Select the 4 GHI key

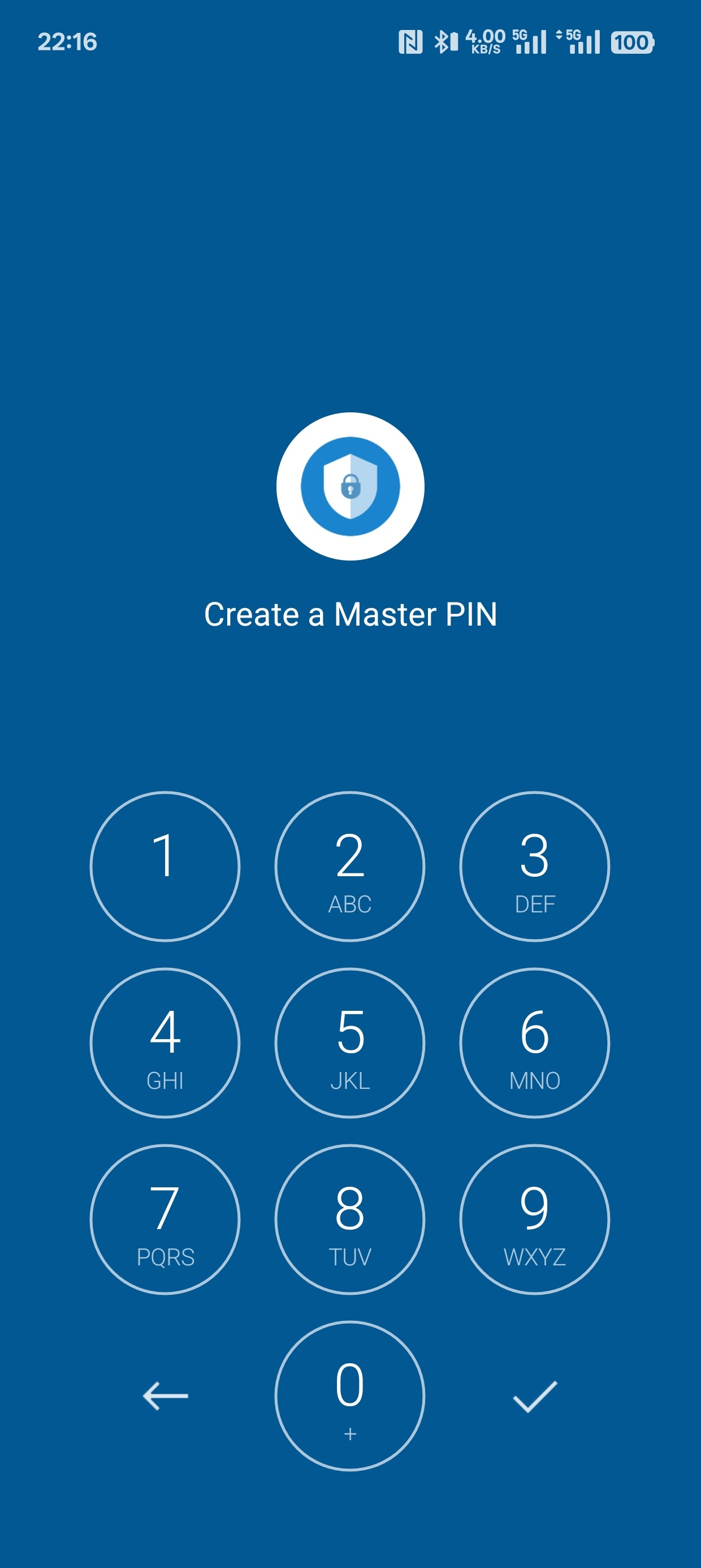click(x=165, y=1043)
